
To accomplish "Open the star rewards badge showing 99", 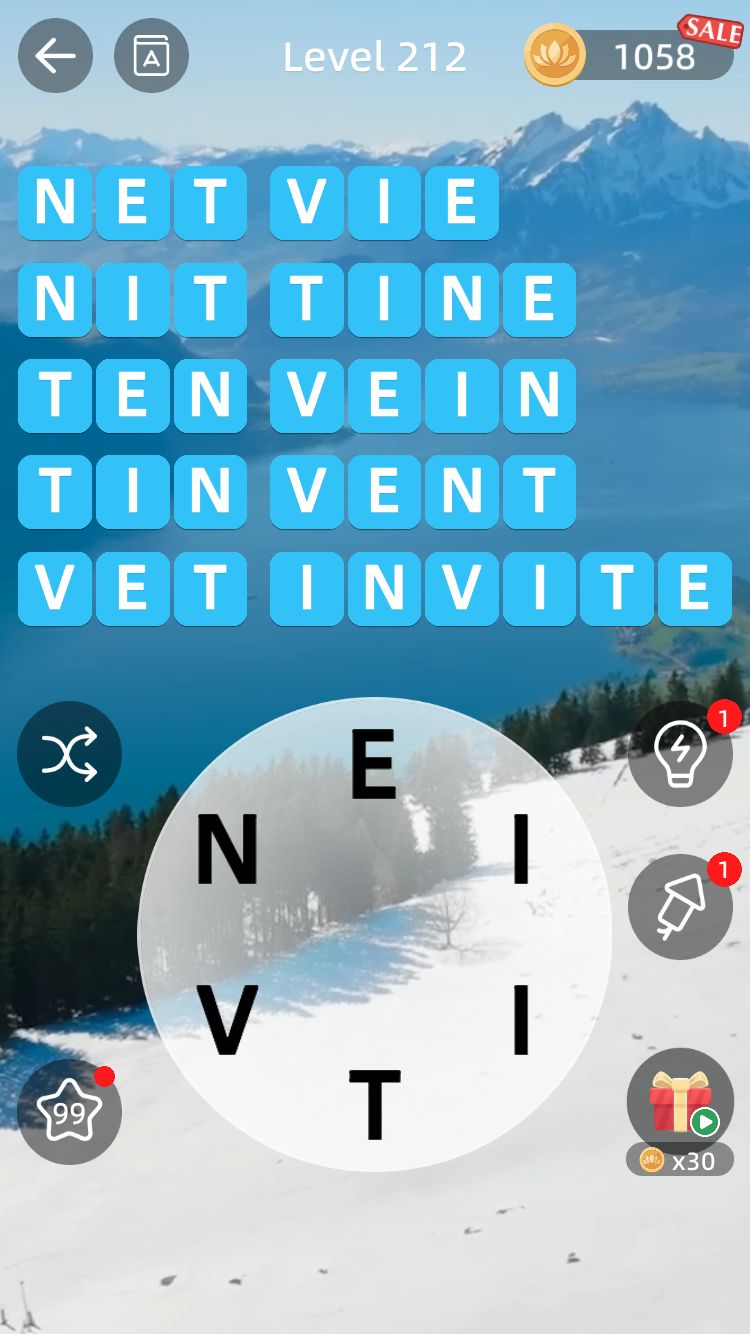I will (x=69, y=1111).
